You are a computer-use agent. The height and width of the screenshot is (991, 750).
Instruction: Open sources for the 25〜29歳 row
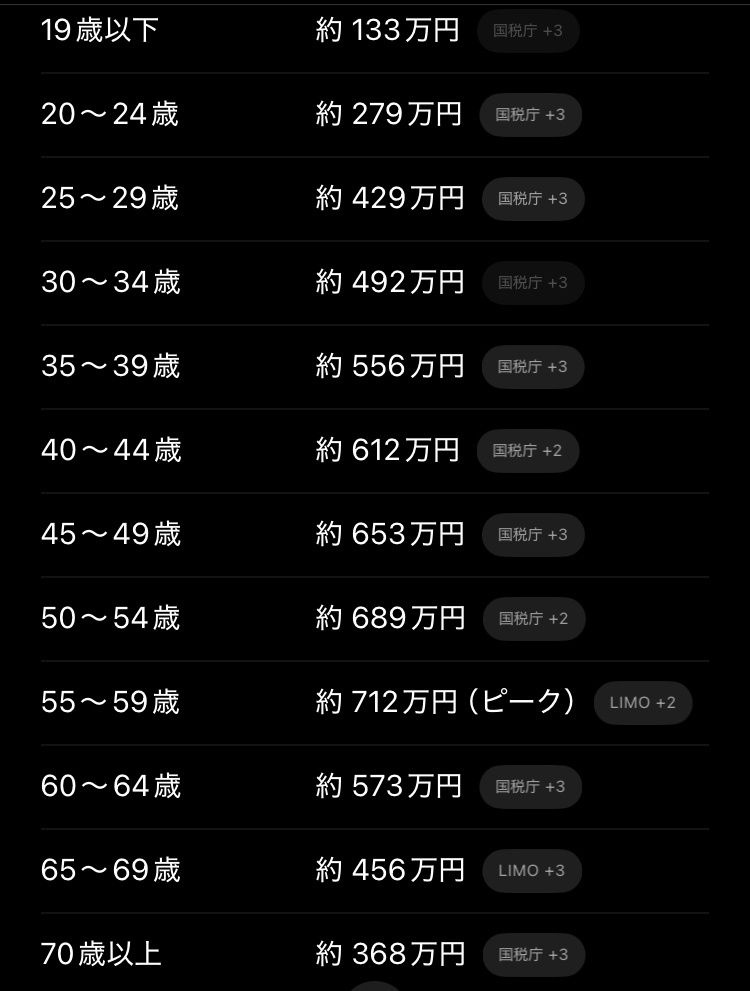532,199
